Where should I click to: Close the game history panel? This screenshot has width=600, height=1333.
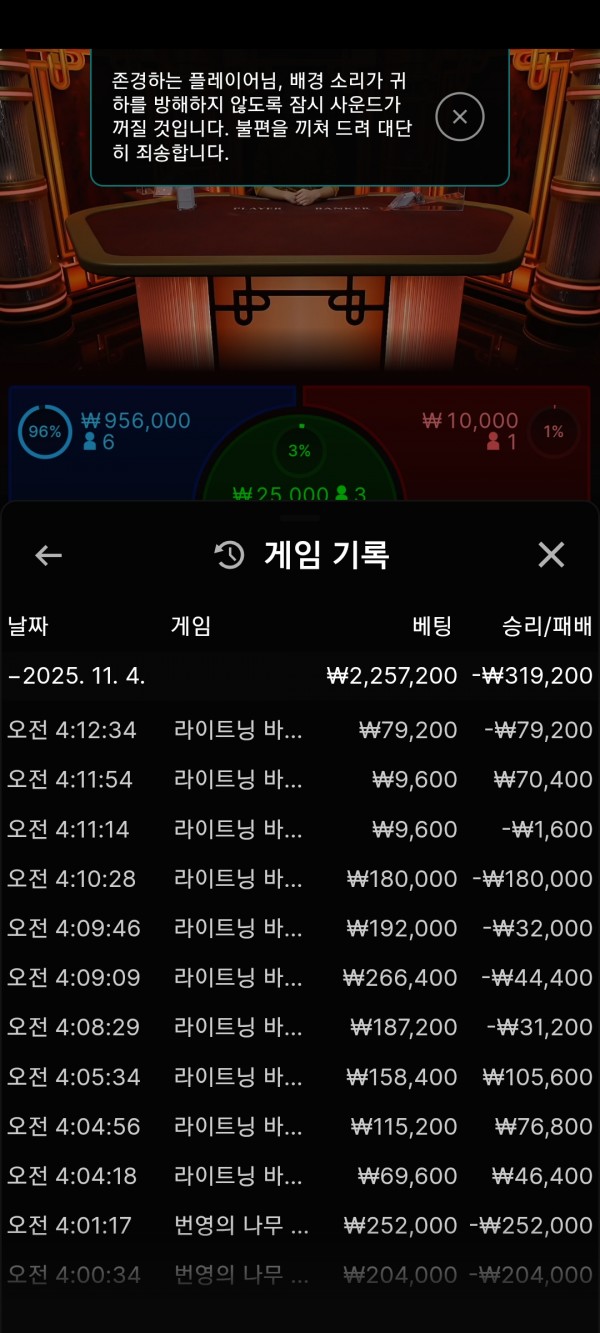click(x=551, y=556)
